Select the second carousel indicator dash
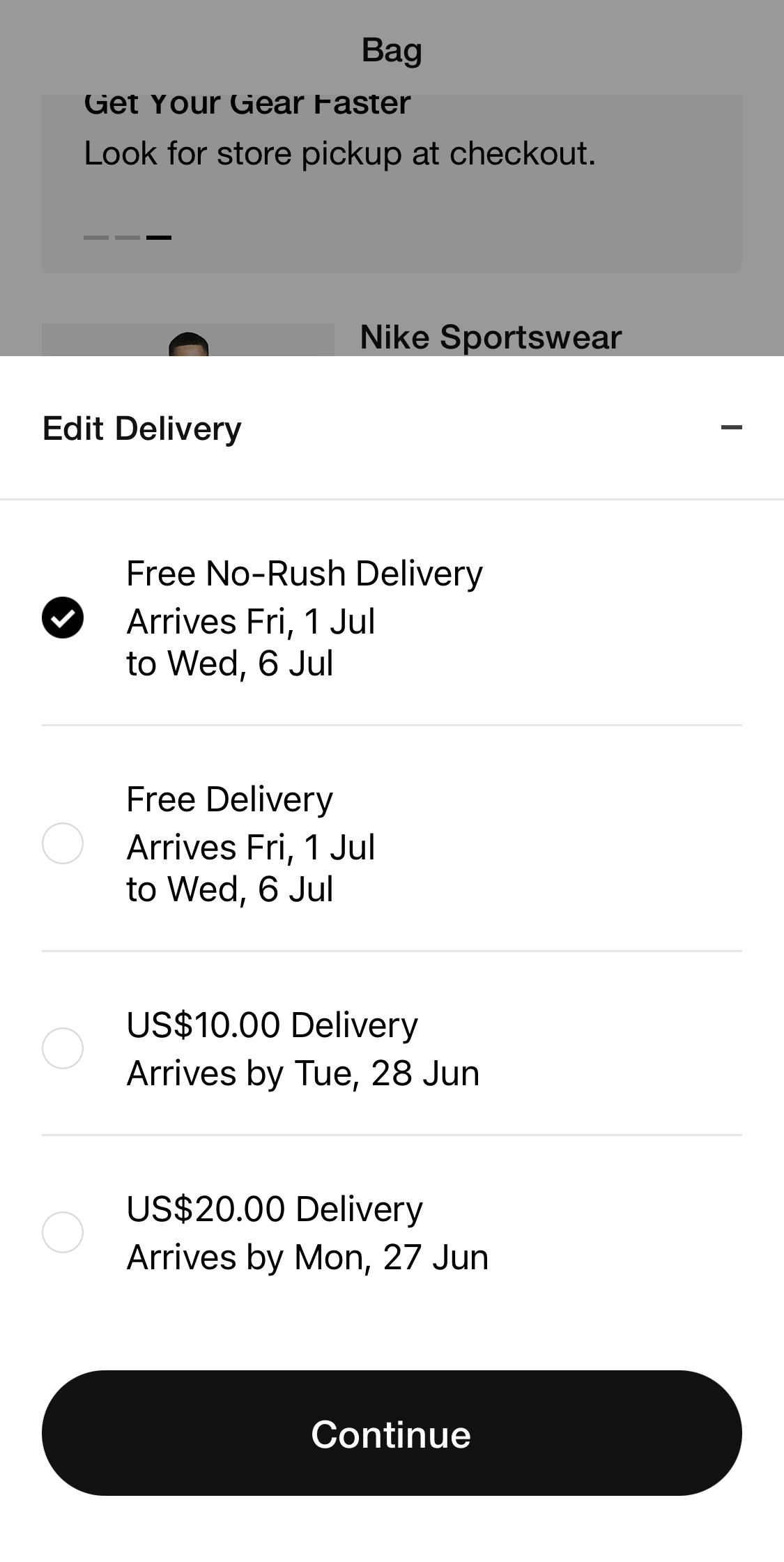Viewport: 784px width, 1562px height. coord(127,237)
